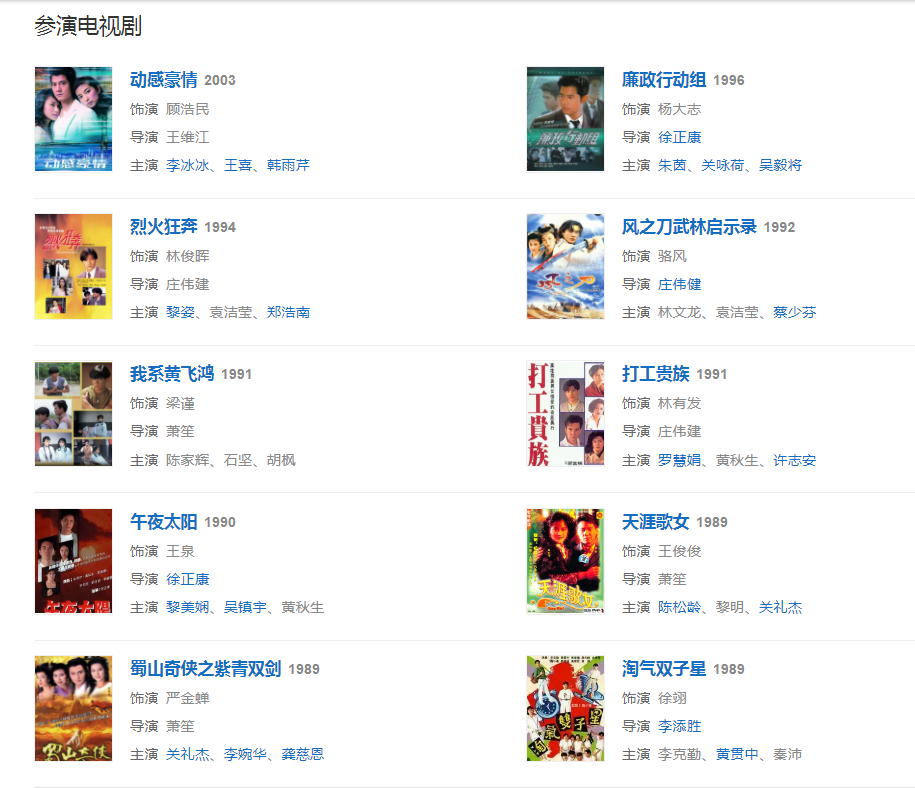View 蜀山奇侠之紫青双剑 drama details
The image size is (915, 788).
[206, 669]
